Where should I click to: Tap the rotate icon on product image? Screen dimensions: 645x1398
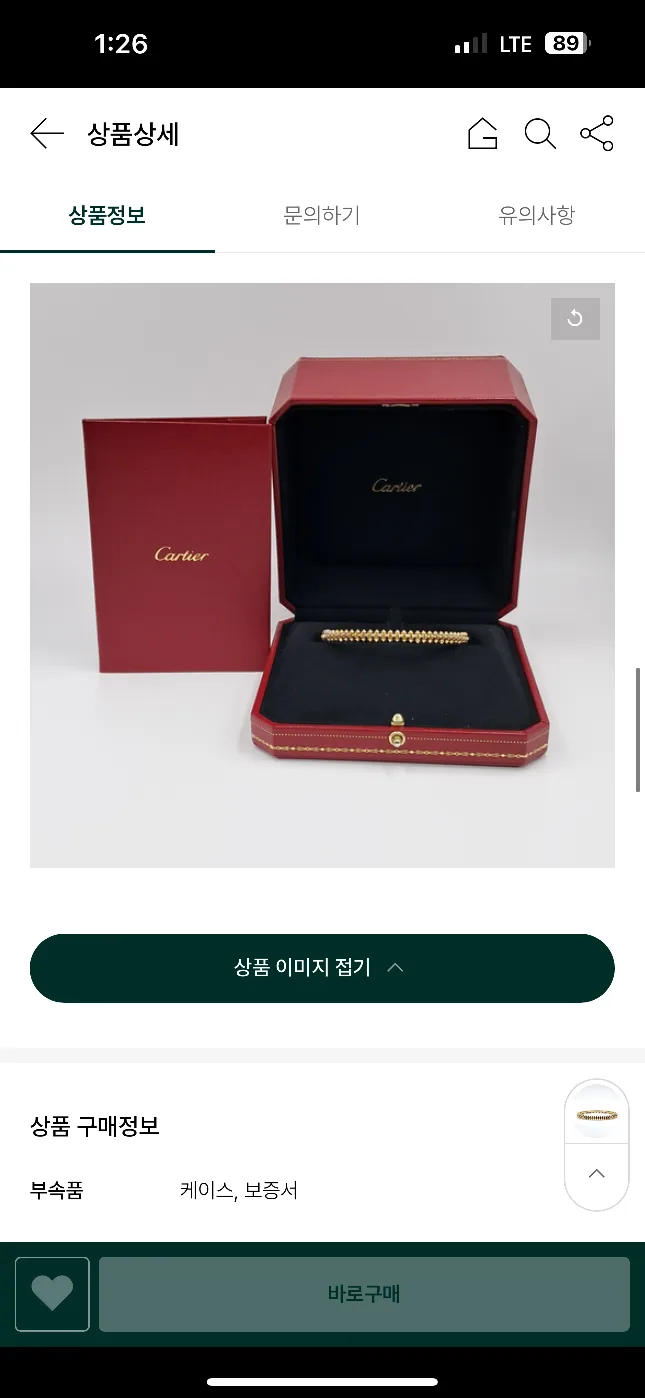pyautogui.click(x=575, y=319)
